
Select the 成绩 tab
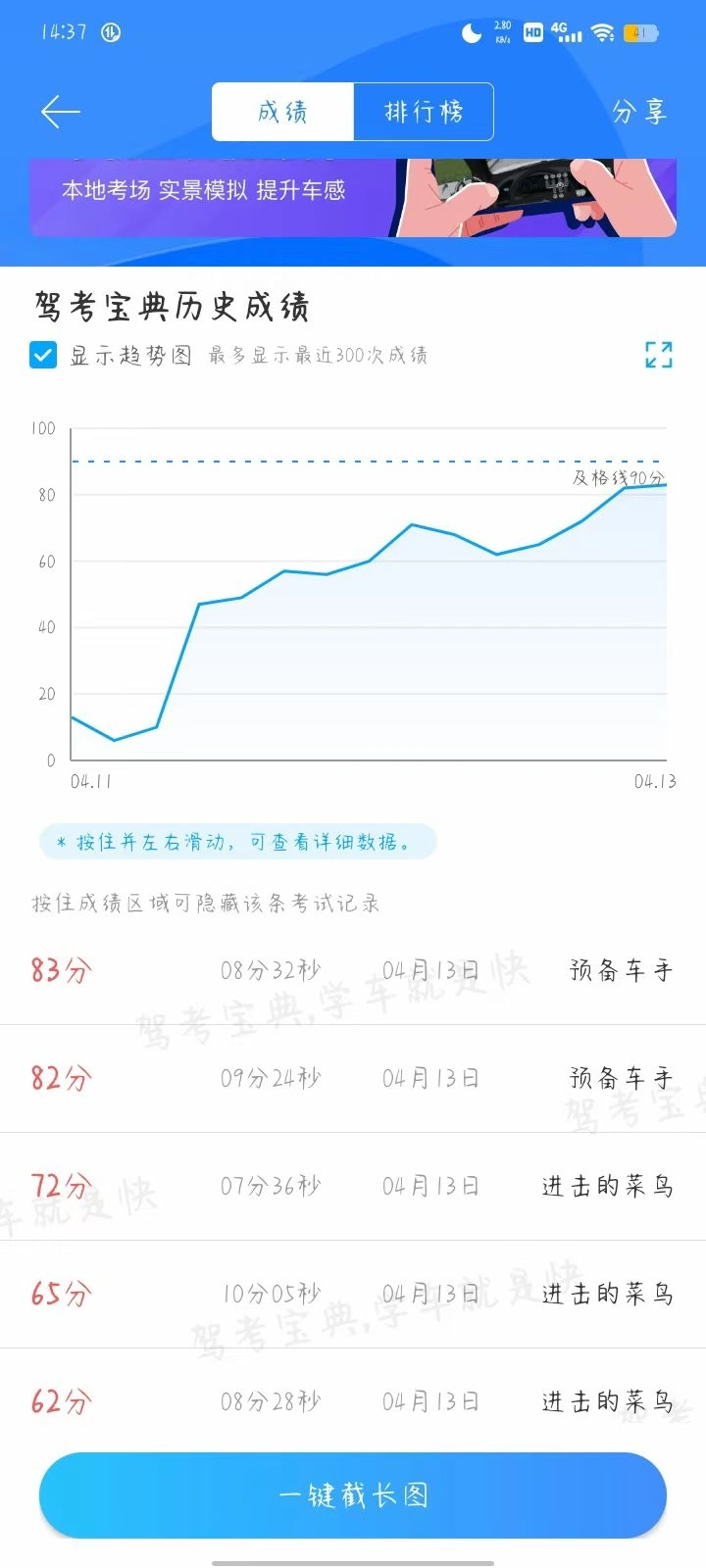pos(282,112)
